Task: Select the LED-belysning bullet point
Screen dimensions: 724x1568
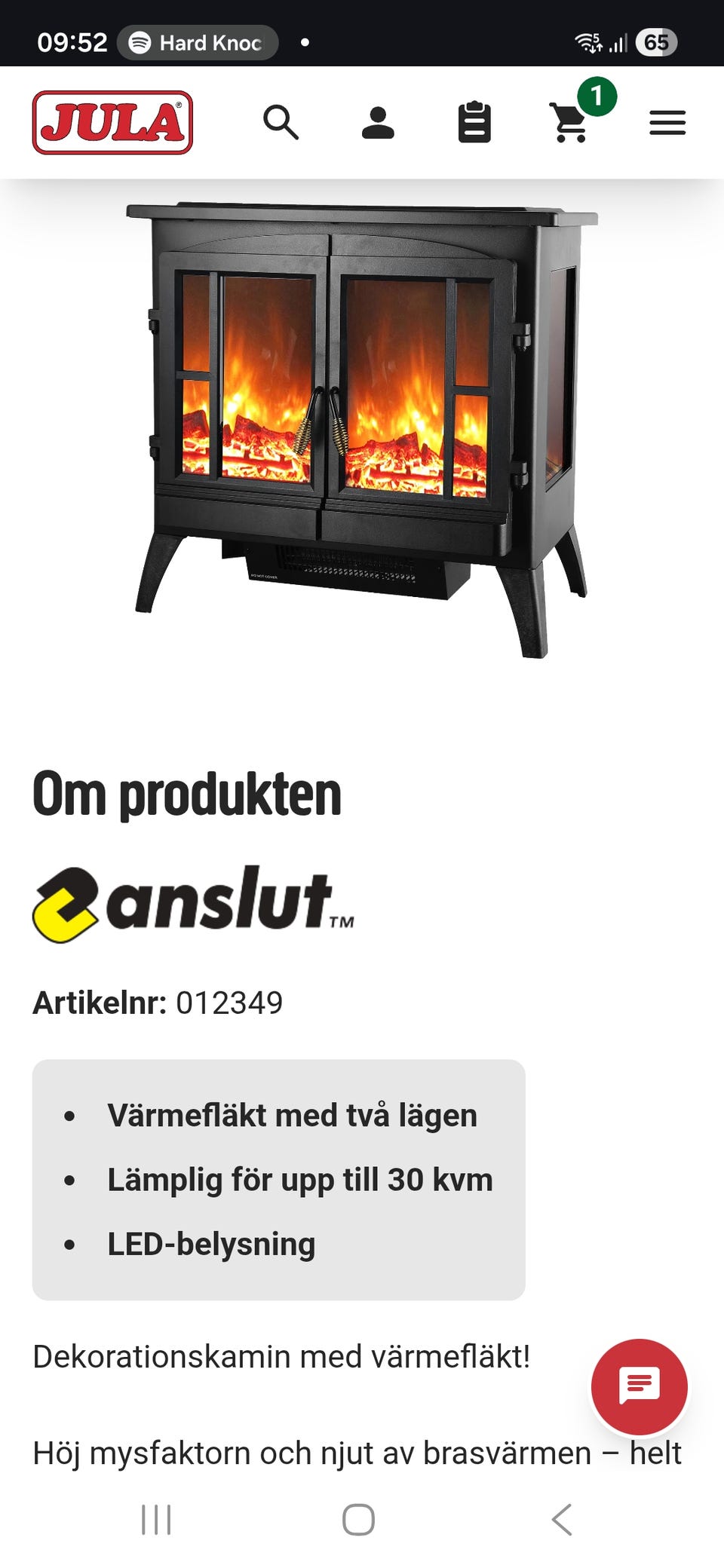Action: pyautogui.click(x=211, y=1244)
